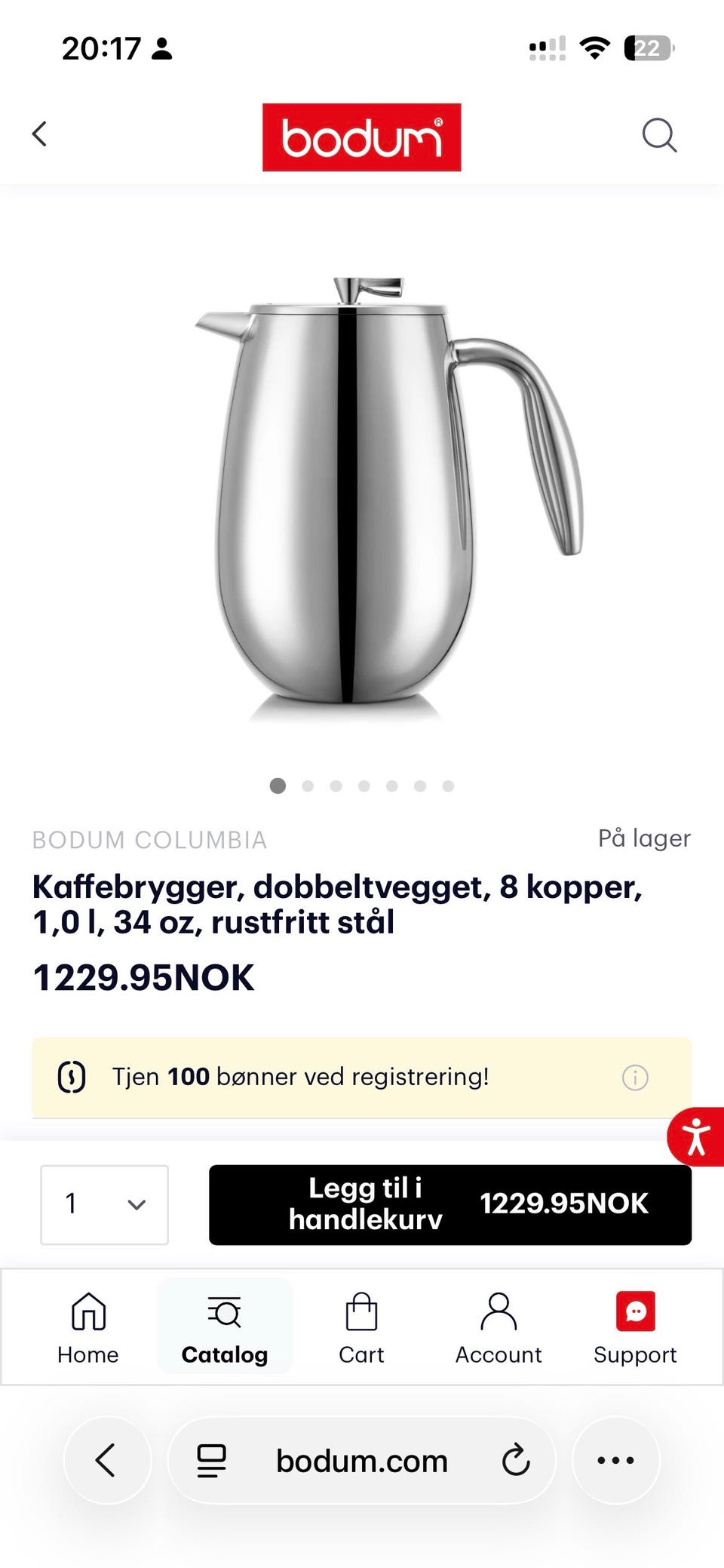Open the quantity dropdown showing 1
The image size is (724, 1568).
coord(104,1204)
